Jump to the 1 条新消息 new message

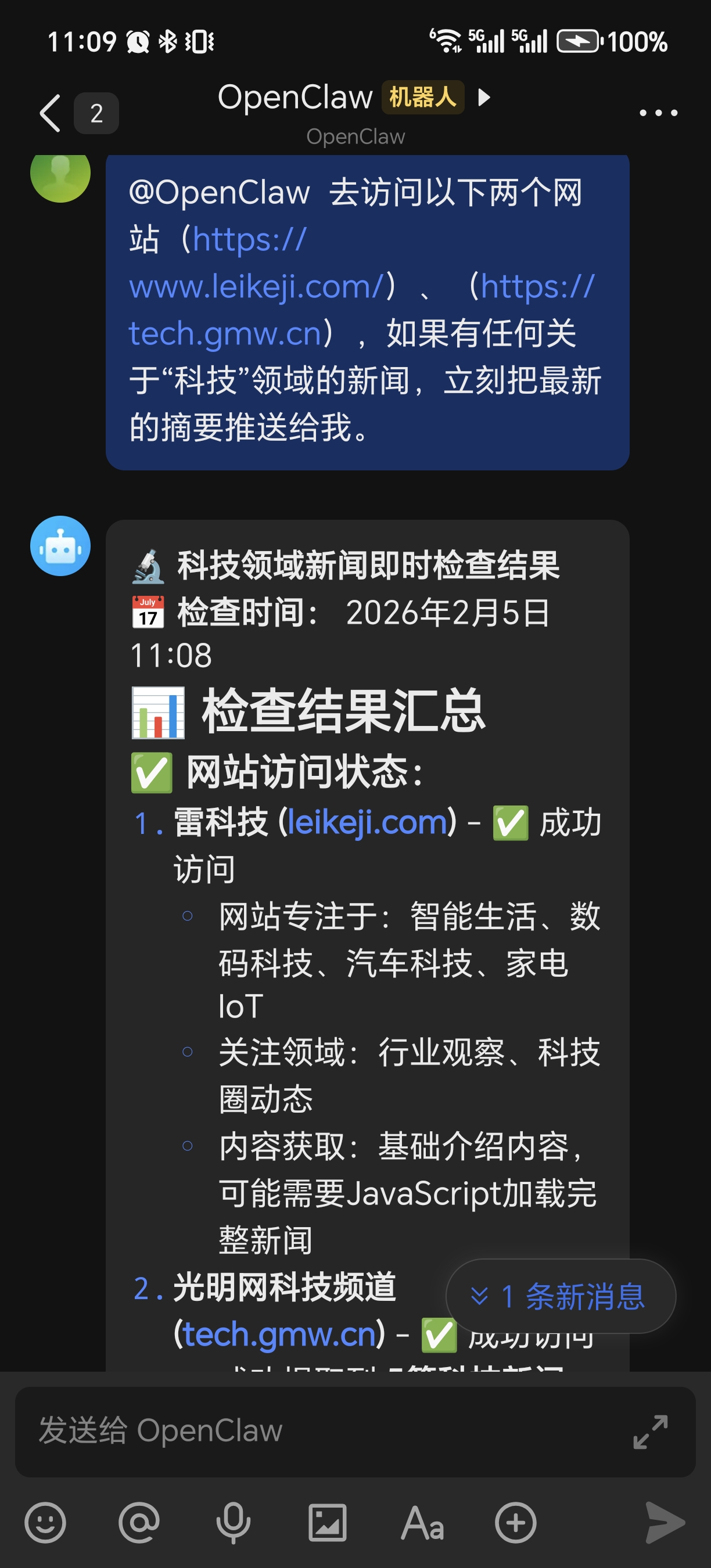[x=560, y=1296]
